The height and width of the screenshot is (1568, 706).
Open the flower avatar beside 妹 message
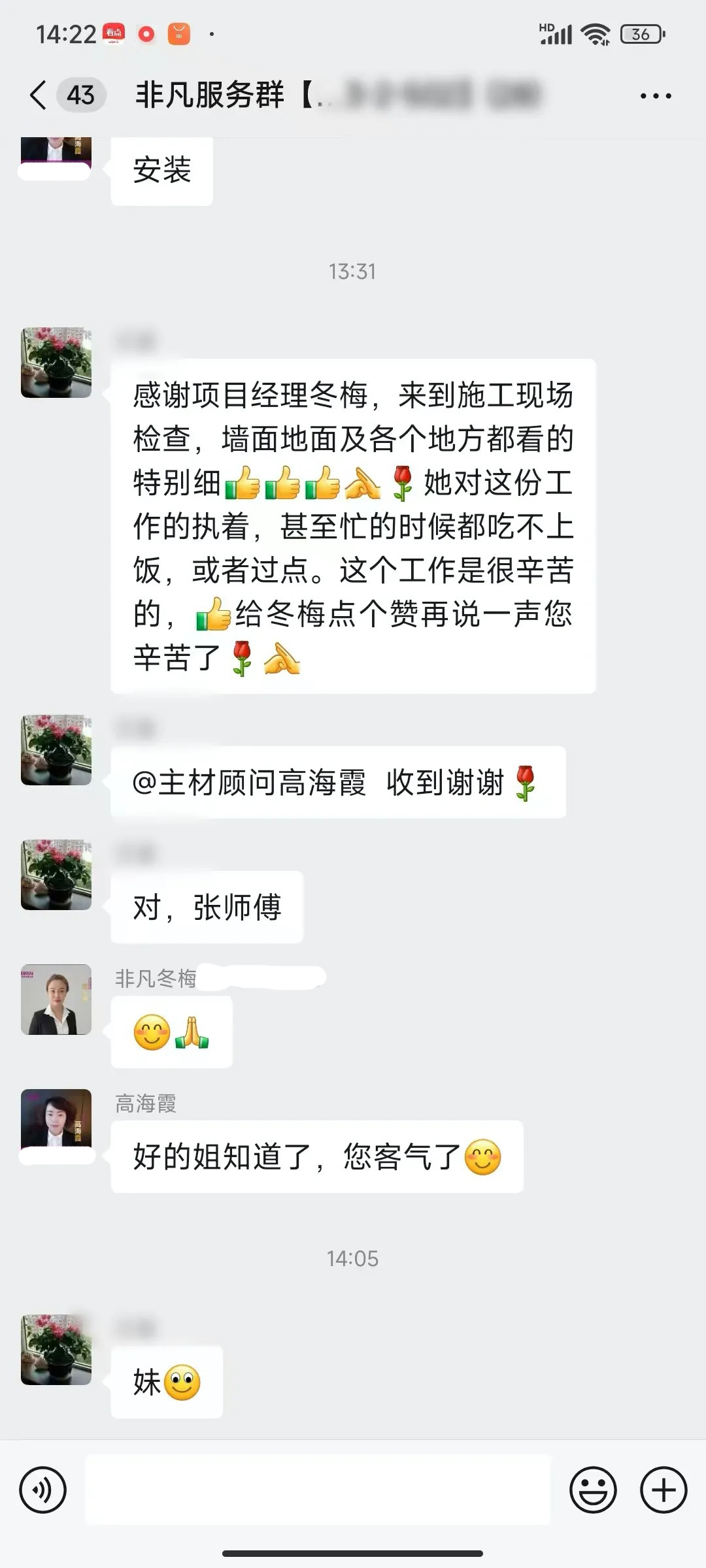click(x=56, y=1350)
